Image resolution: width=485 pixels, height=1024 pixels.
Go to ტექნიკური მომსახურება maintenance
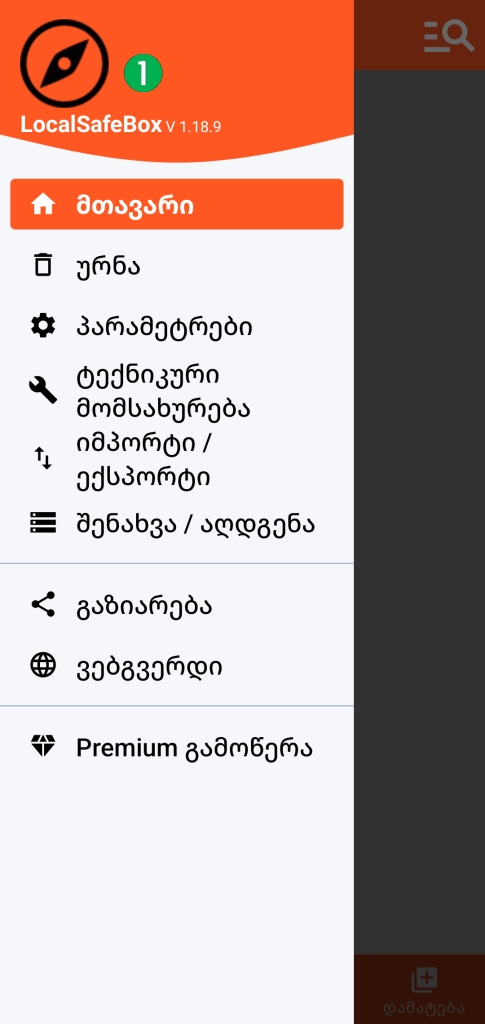click(176, 391)
